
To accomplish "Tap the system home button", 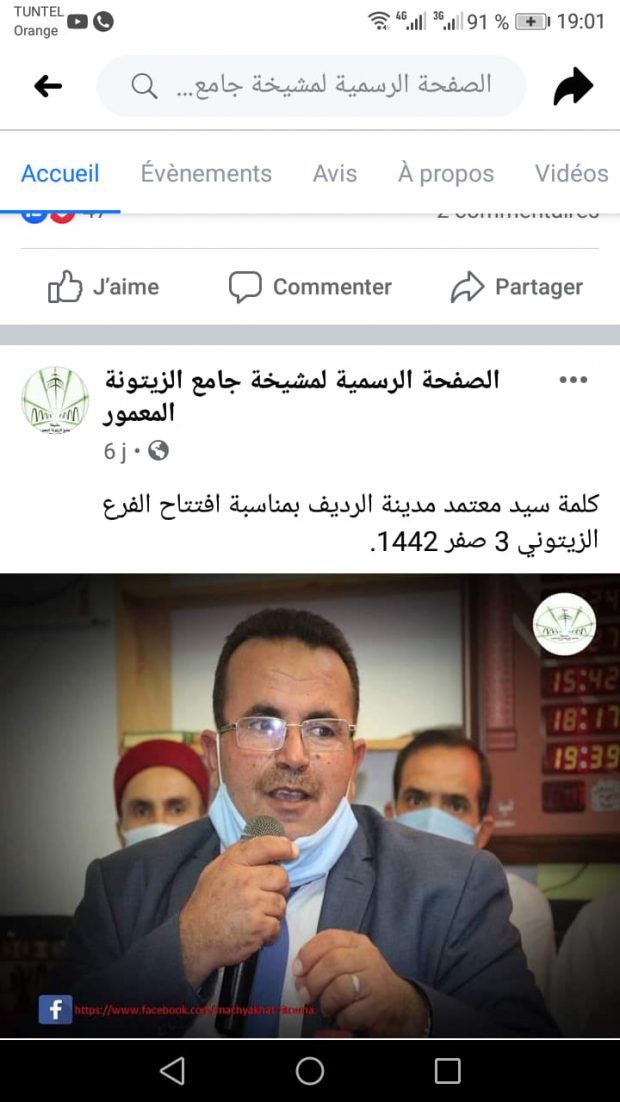I will click(310, 1071).
